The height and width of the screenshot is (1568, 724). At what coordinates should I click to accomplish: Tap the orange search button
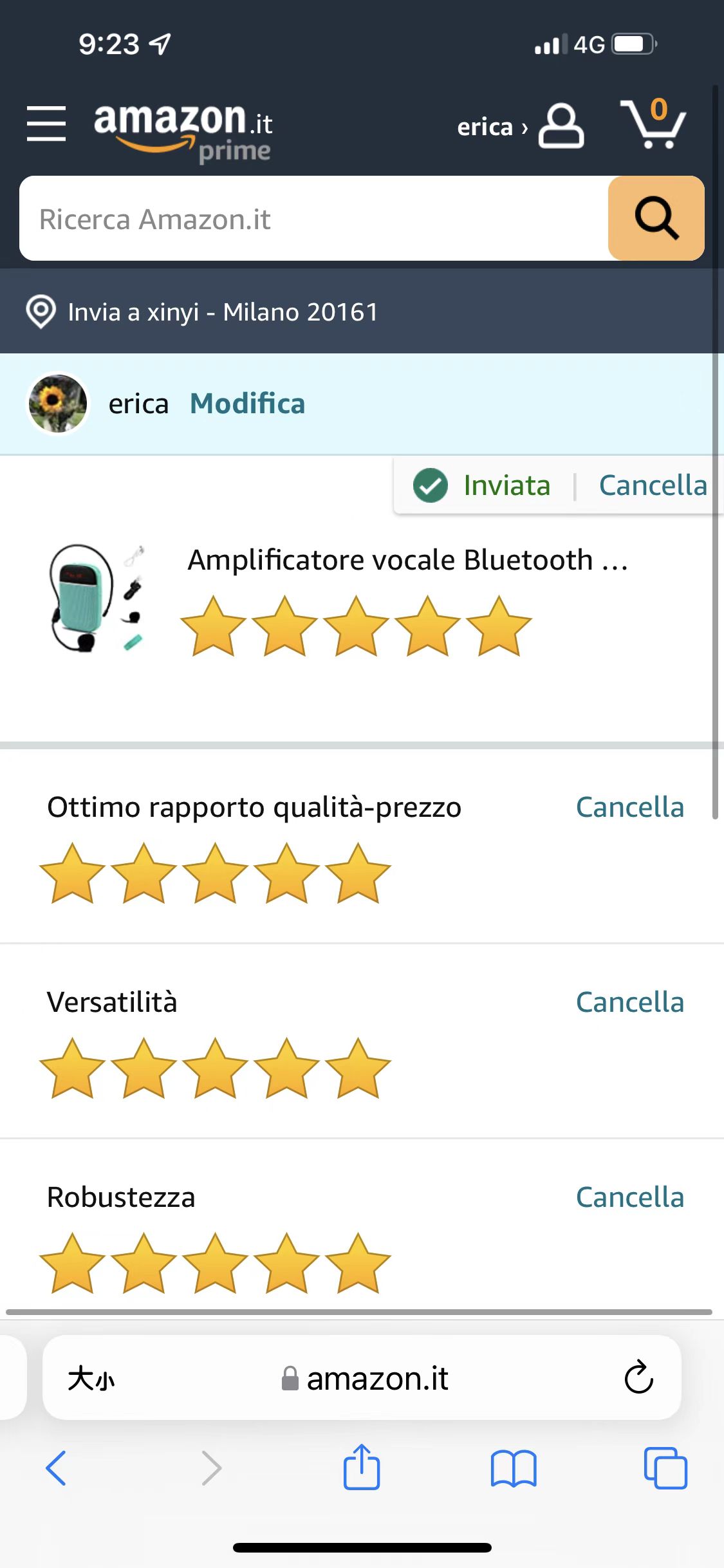point(656,219)
